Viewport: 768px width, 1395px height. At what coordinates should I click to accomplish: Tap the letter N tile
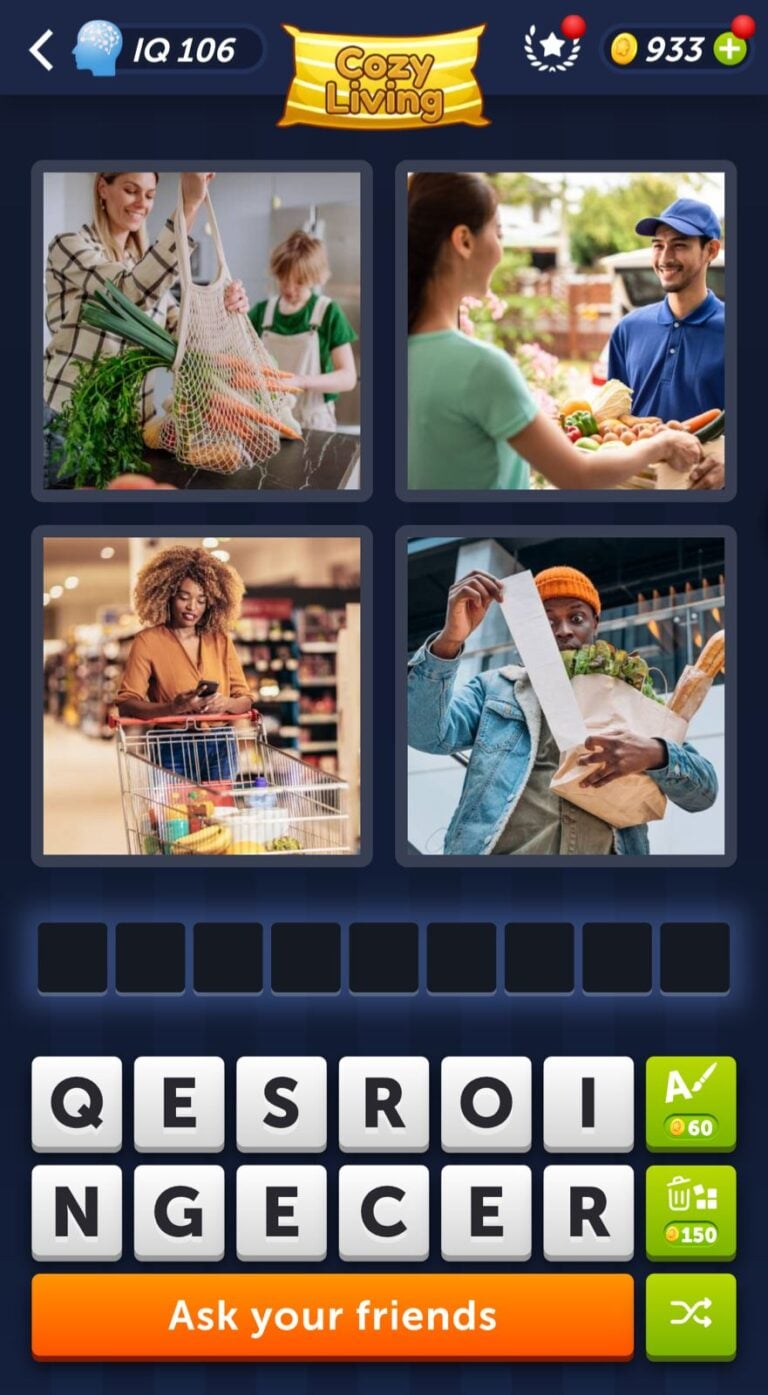click(x=77, y=1212)
